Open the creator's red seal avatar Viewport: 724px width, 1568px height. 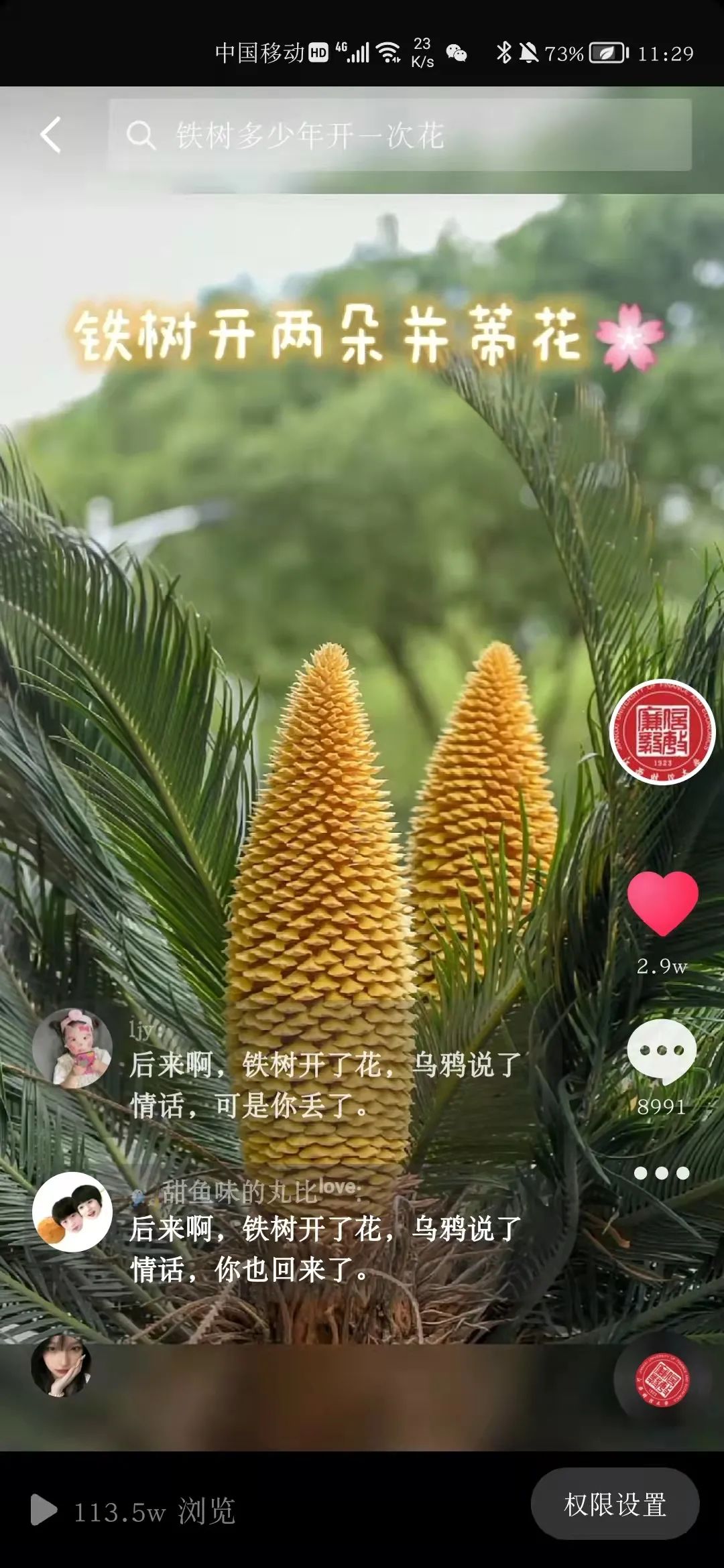pos(662,732)
